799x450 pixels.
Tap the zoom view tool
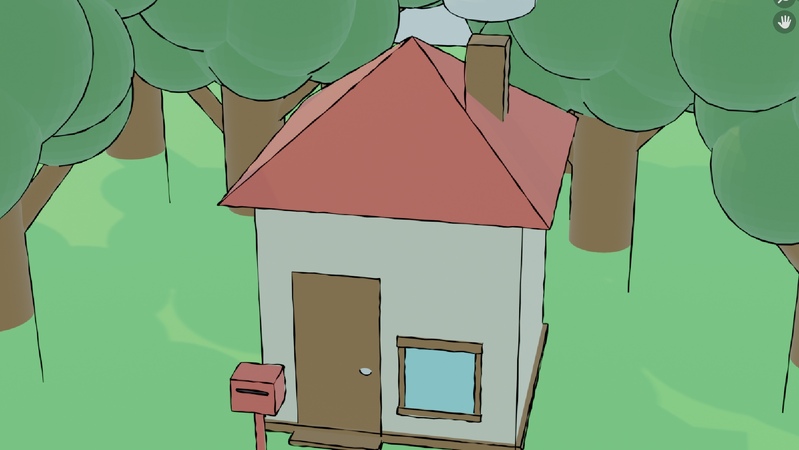click(x=786, y=2)
